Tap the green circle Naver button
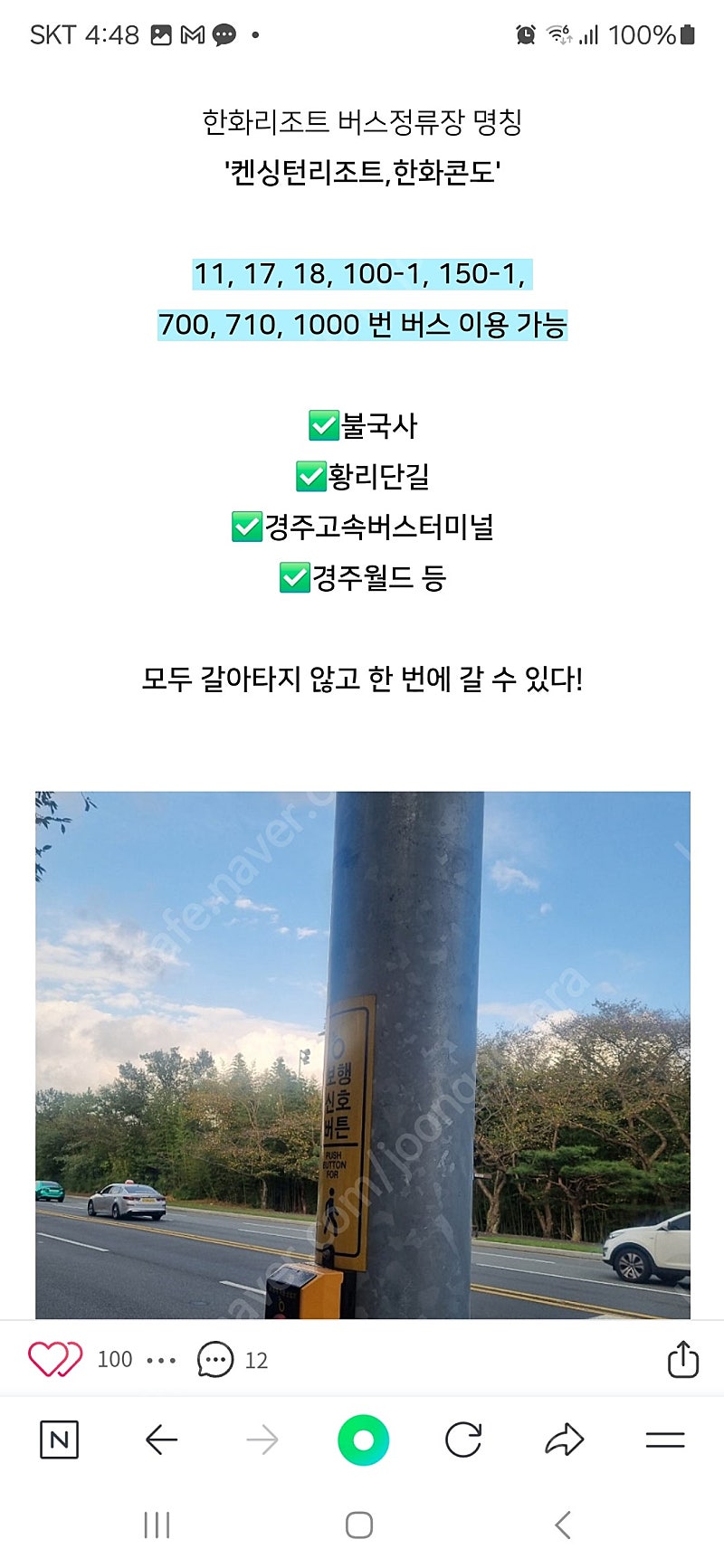The width and height of the screenshot is (724, 1568). [x=363, y=1440]
